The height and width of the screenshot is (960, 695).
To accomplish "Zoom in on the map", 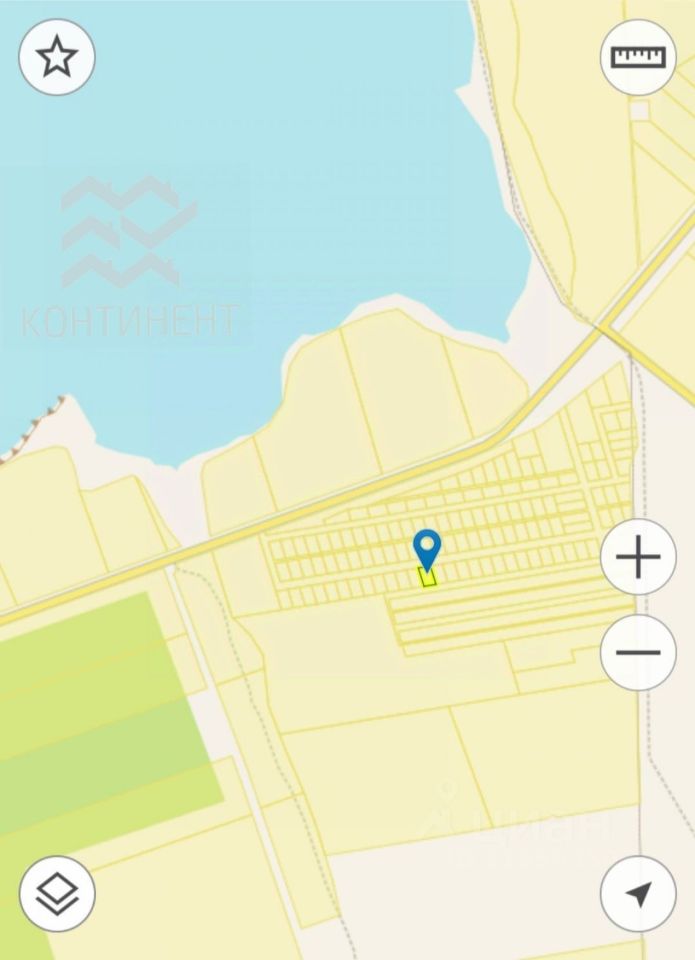I will [638, 557].
